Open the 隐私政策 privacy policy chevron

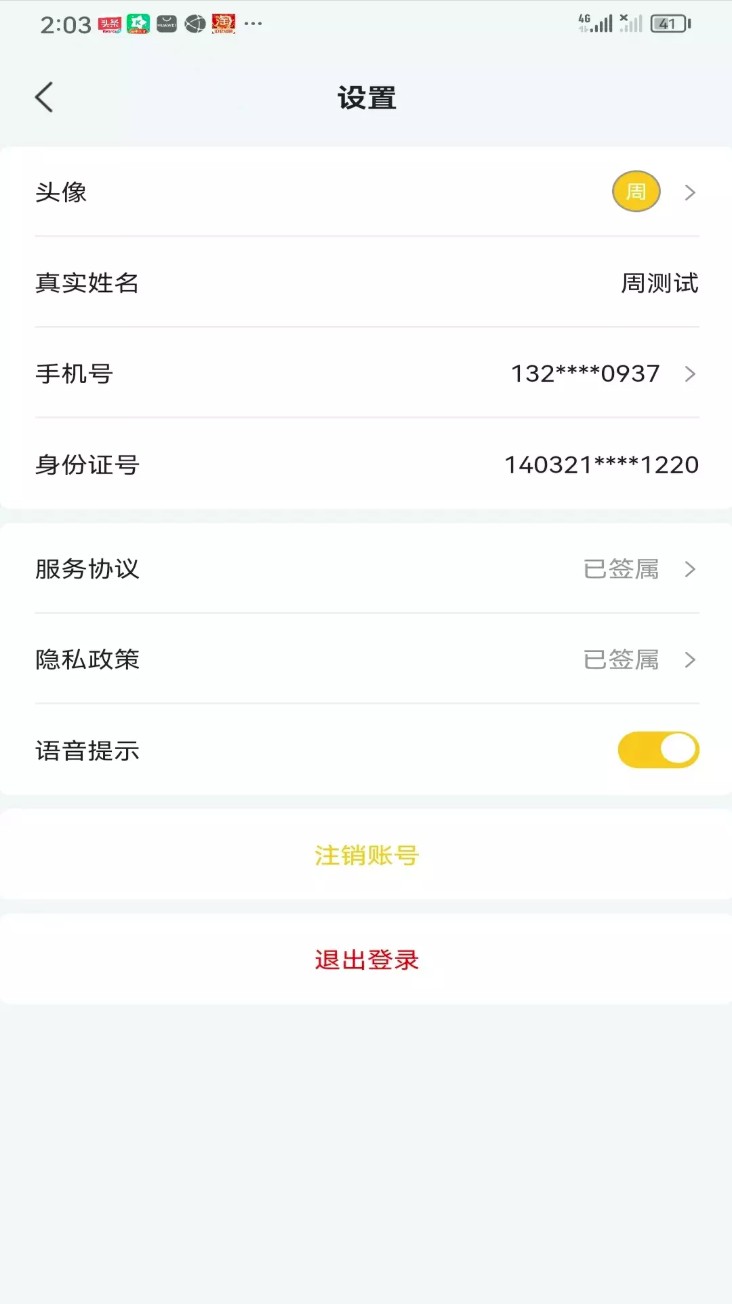(689, 659)
